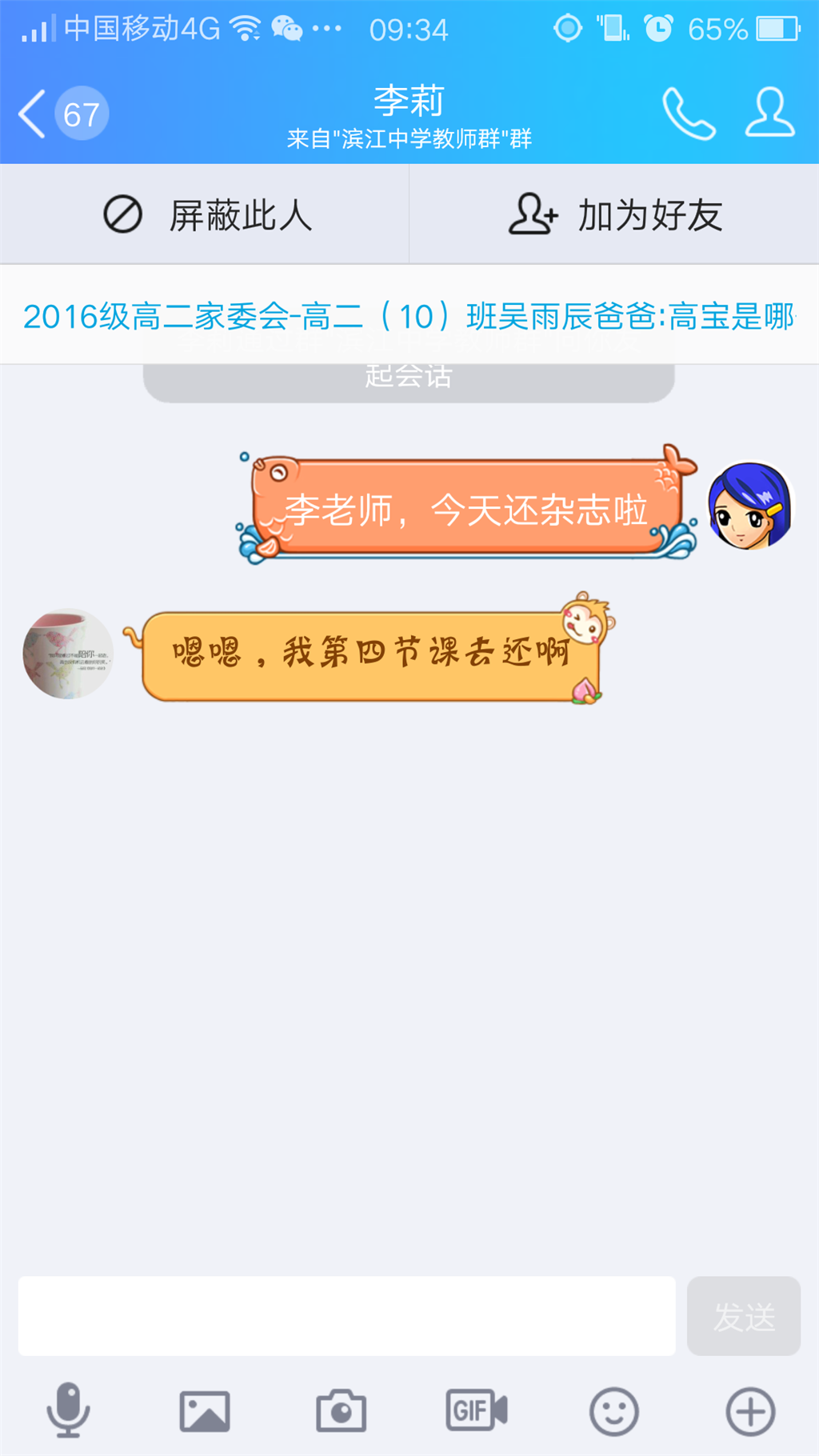
Task: Tap my blue-haired avatar
Action: (x=749, y=506)
